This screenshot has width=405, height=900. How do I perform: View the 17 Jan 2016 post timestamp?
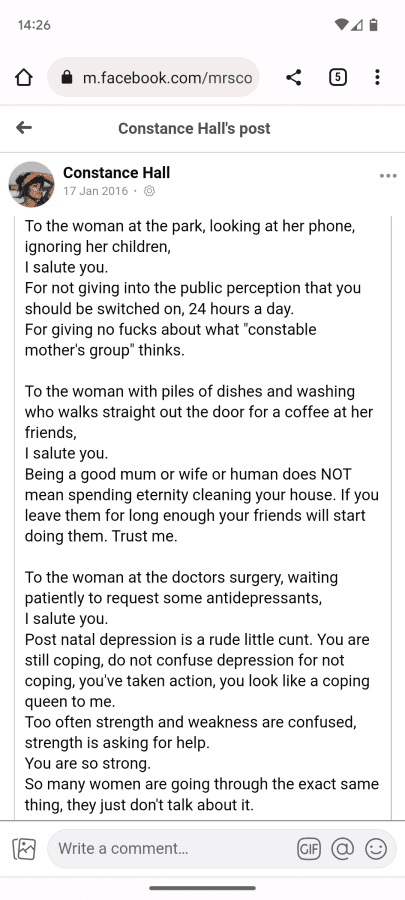95,191
